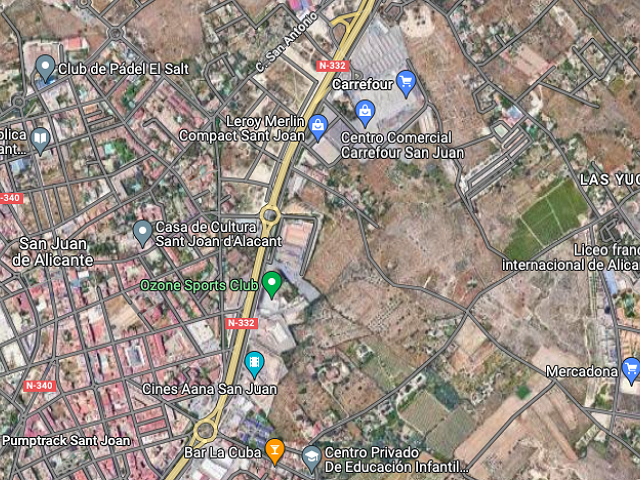The image size is (640, 480).
Task: Open the Ozone Sports Club green pin
Action: [x=272, y=283]
